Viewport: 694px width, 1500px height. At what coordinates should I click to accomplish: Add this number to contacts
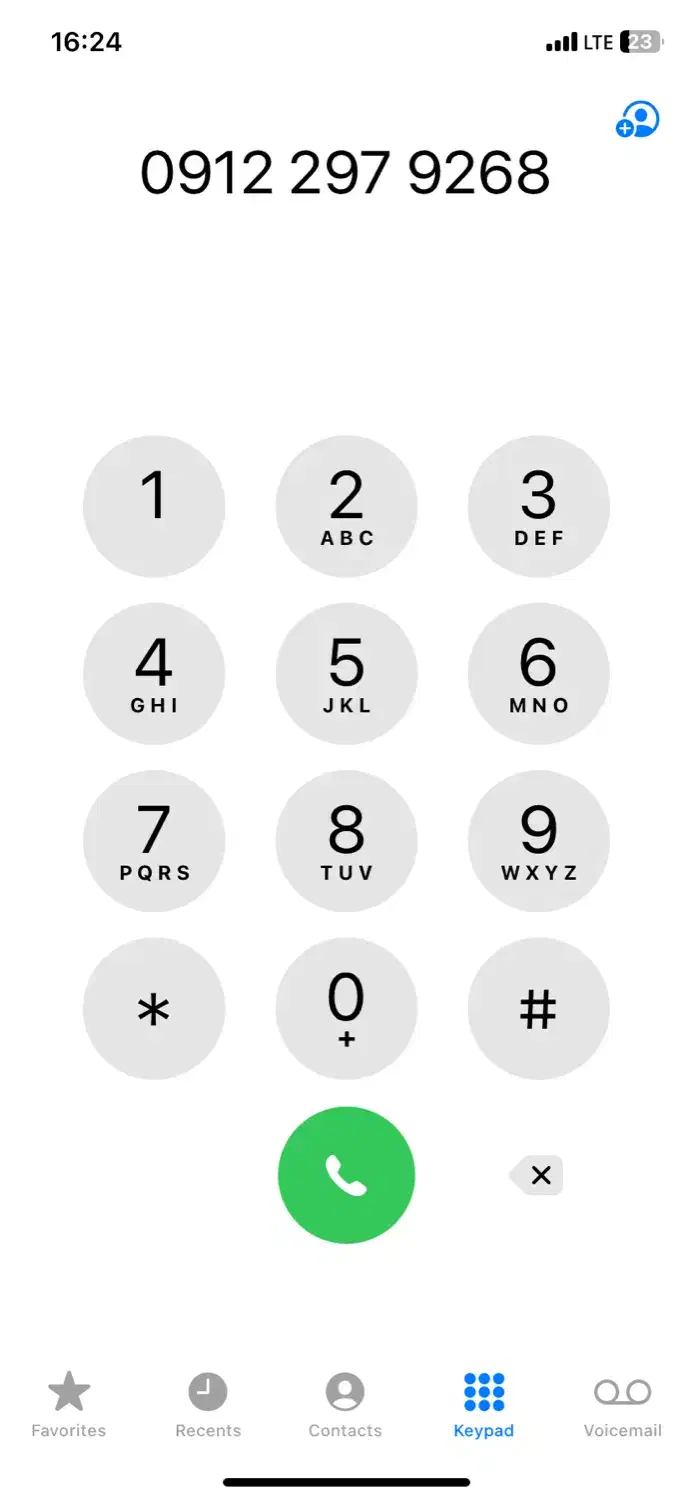coord(638,120)
